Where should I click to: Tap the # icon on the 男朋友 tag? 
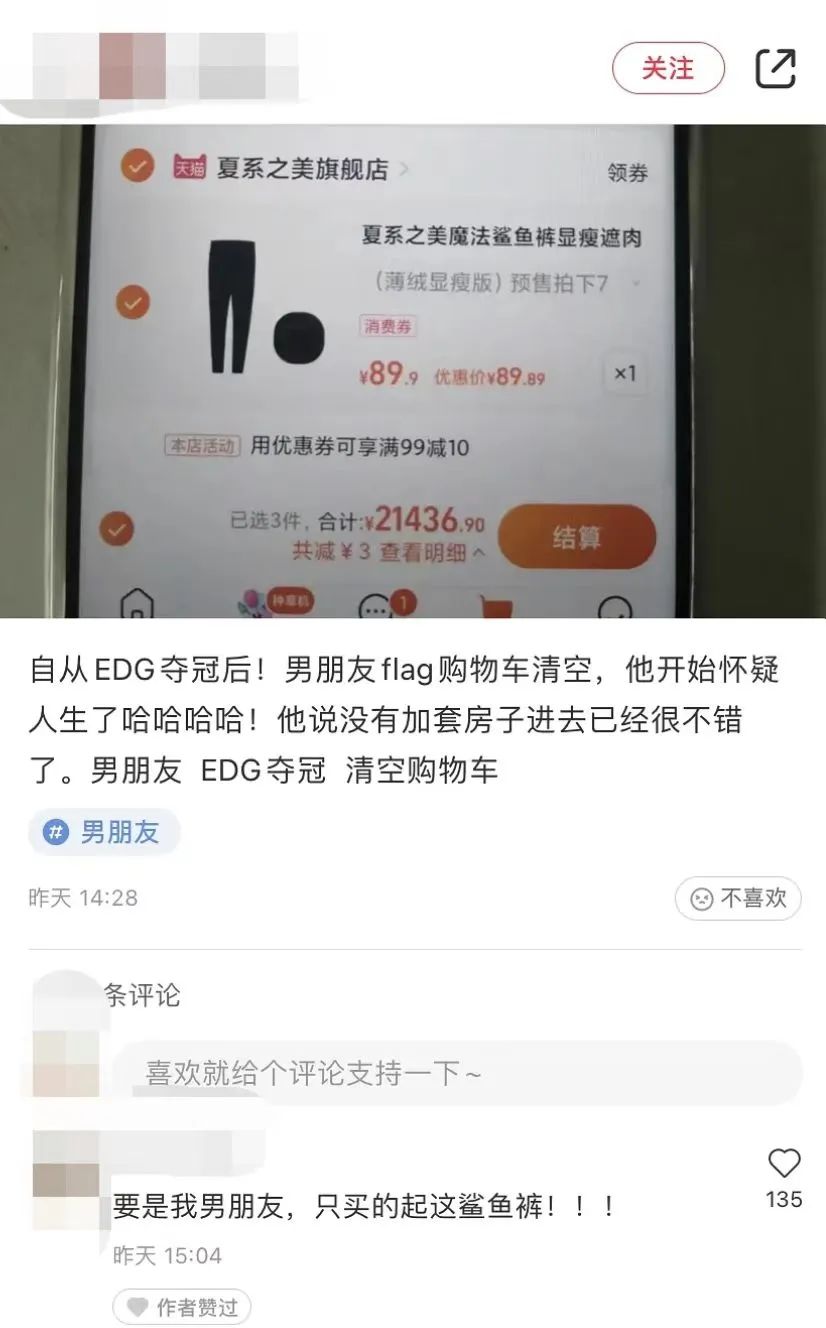click(x=57, y=832)
